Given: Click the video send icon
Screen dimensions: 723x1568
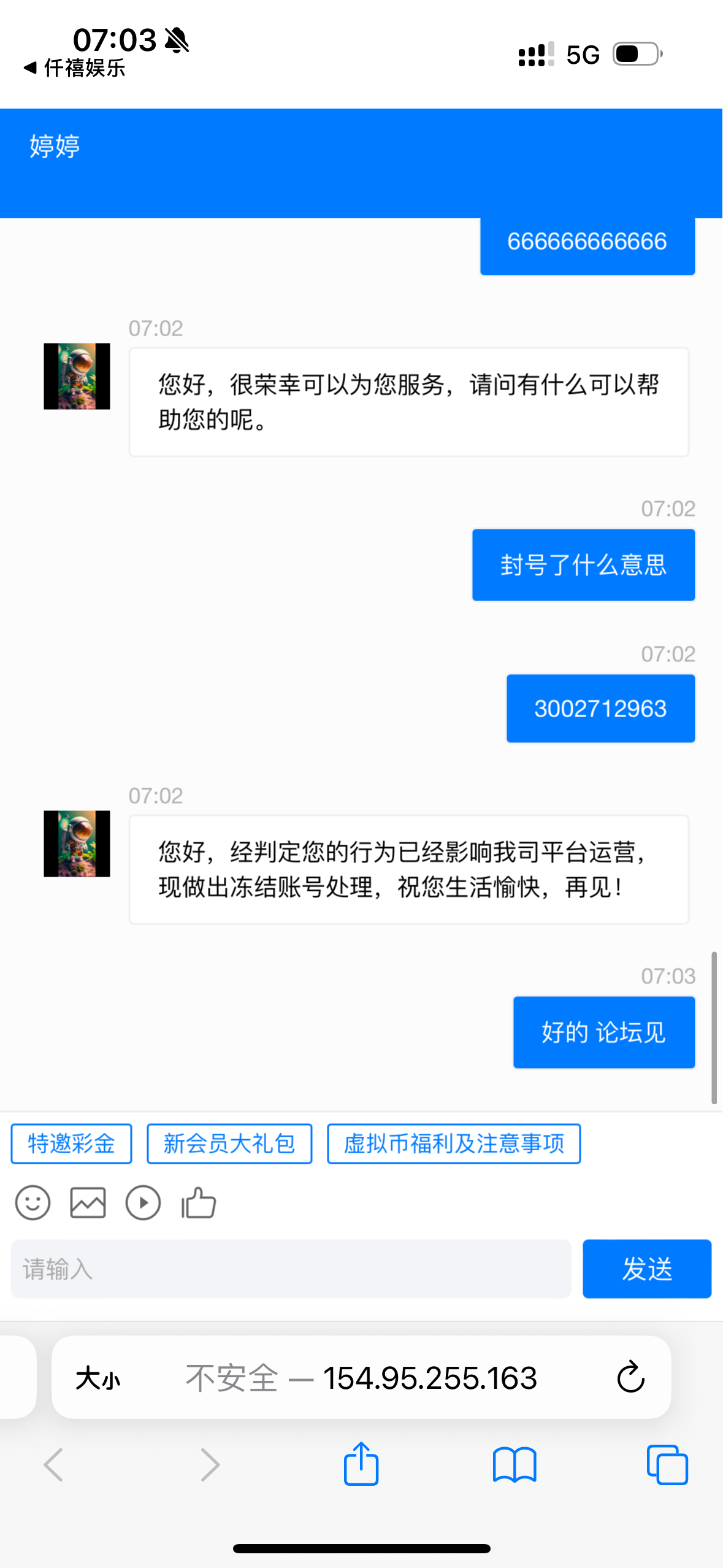Looking at the screenshot, I should pyautogui.click(x=142, y=1202).
